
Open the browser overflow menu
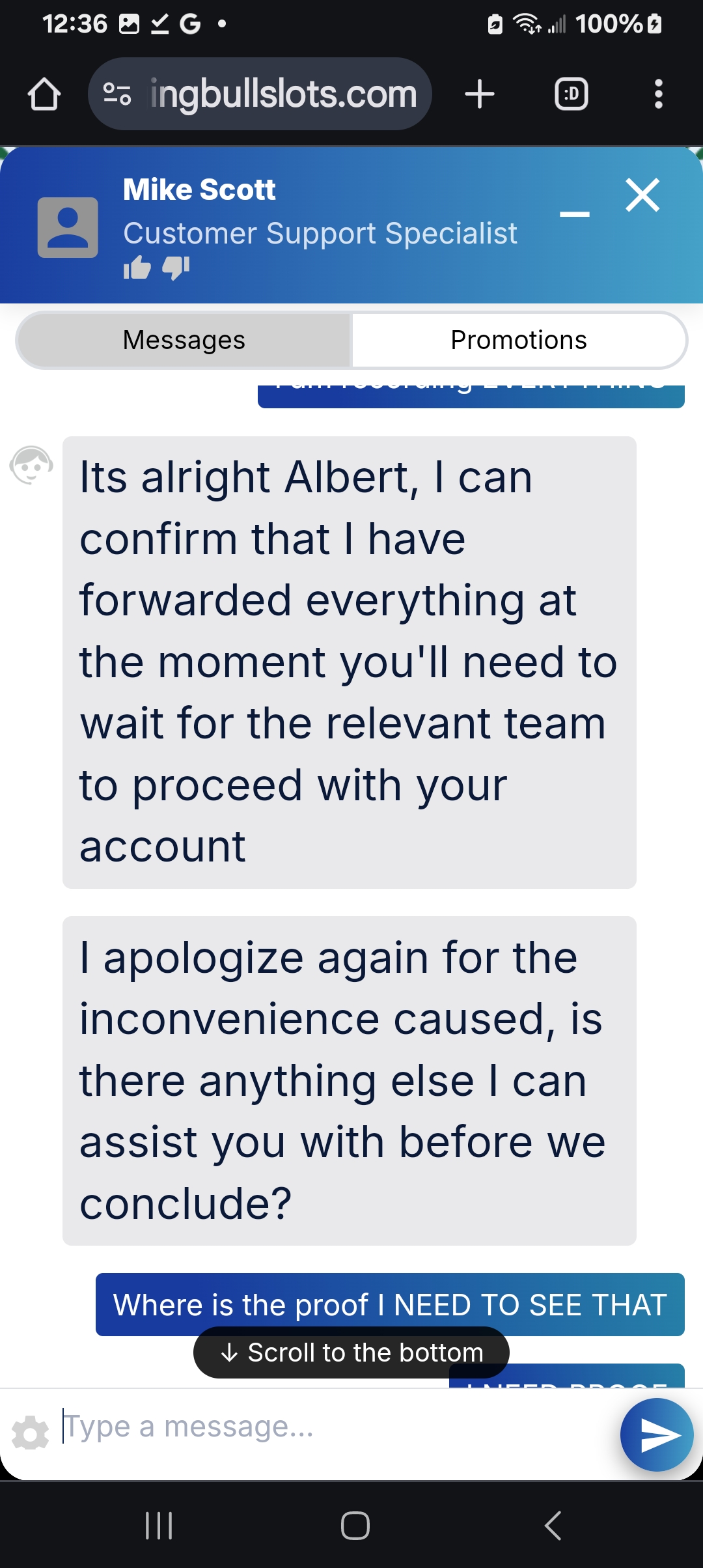point(659,94)
